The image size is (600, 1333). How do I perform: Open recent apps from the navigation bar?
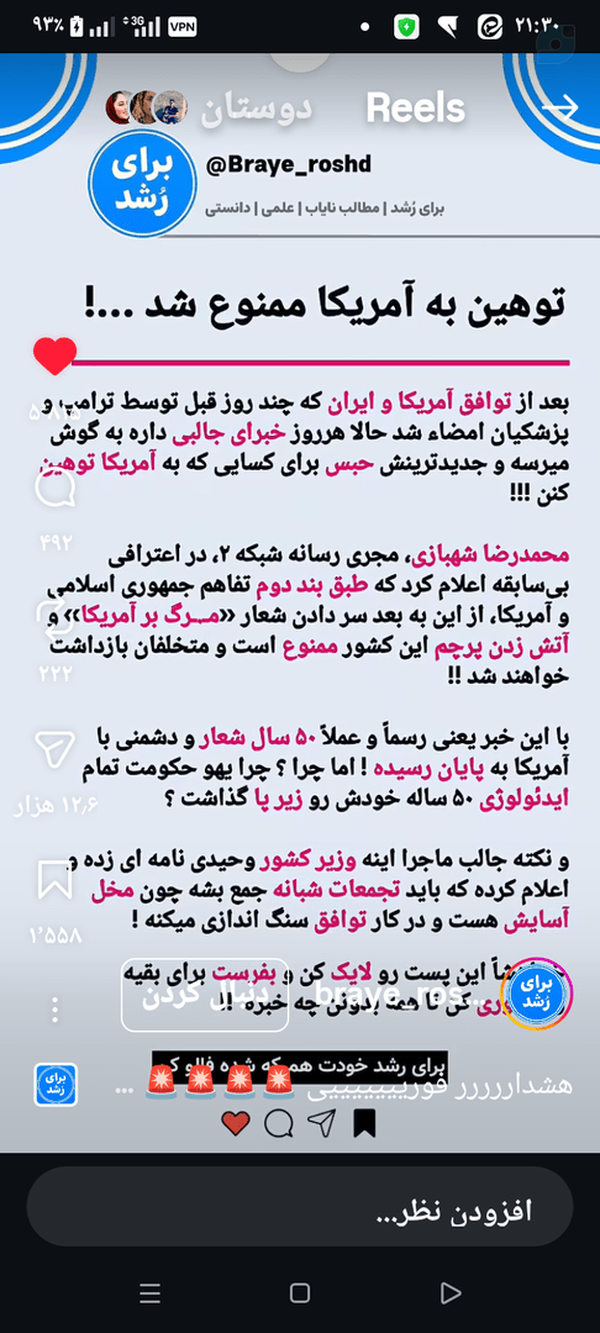pos(150,1293)
